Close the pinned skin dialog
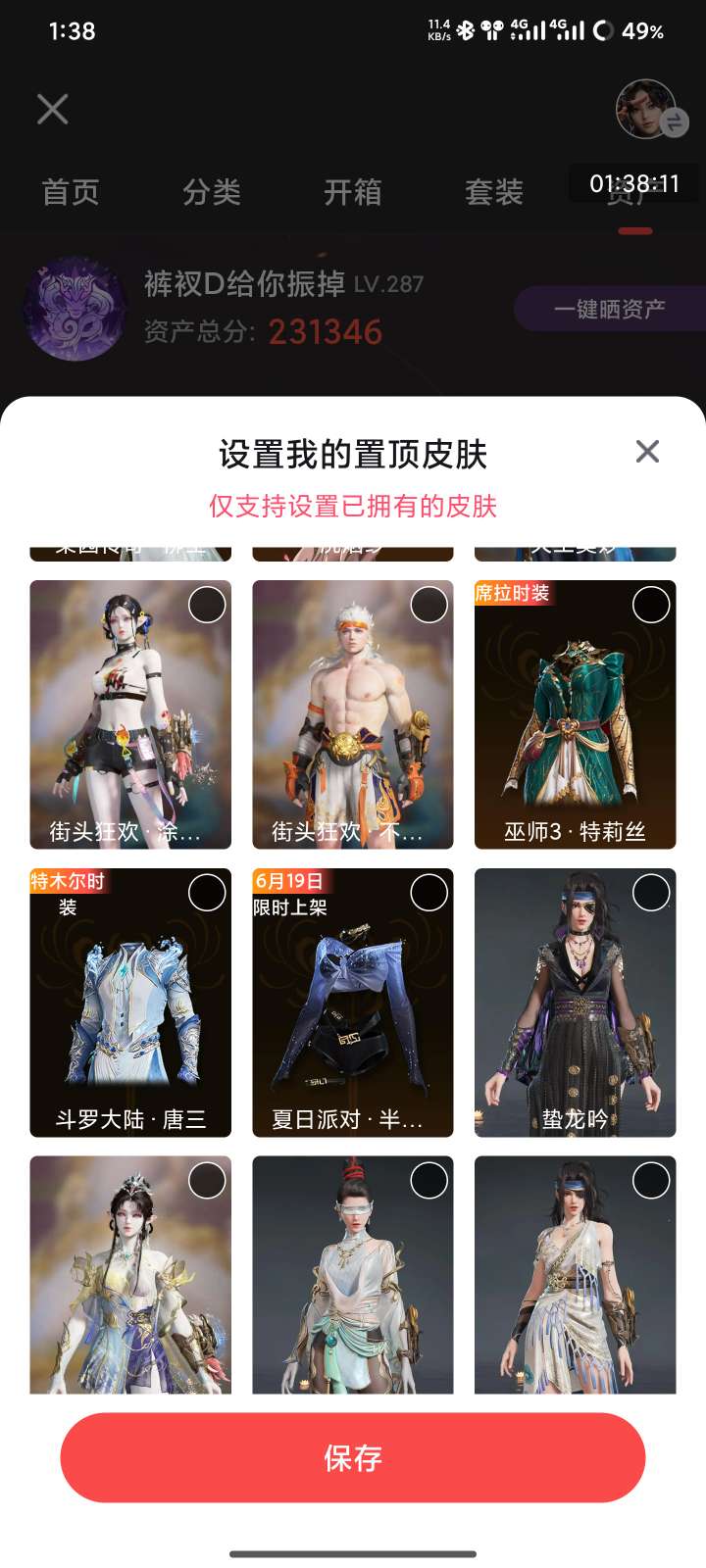 647,452
